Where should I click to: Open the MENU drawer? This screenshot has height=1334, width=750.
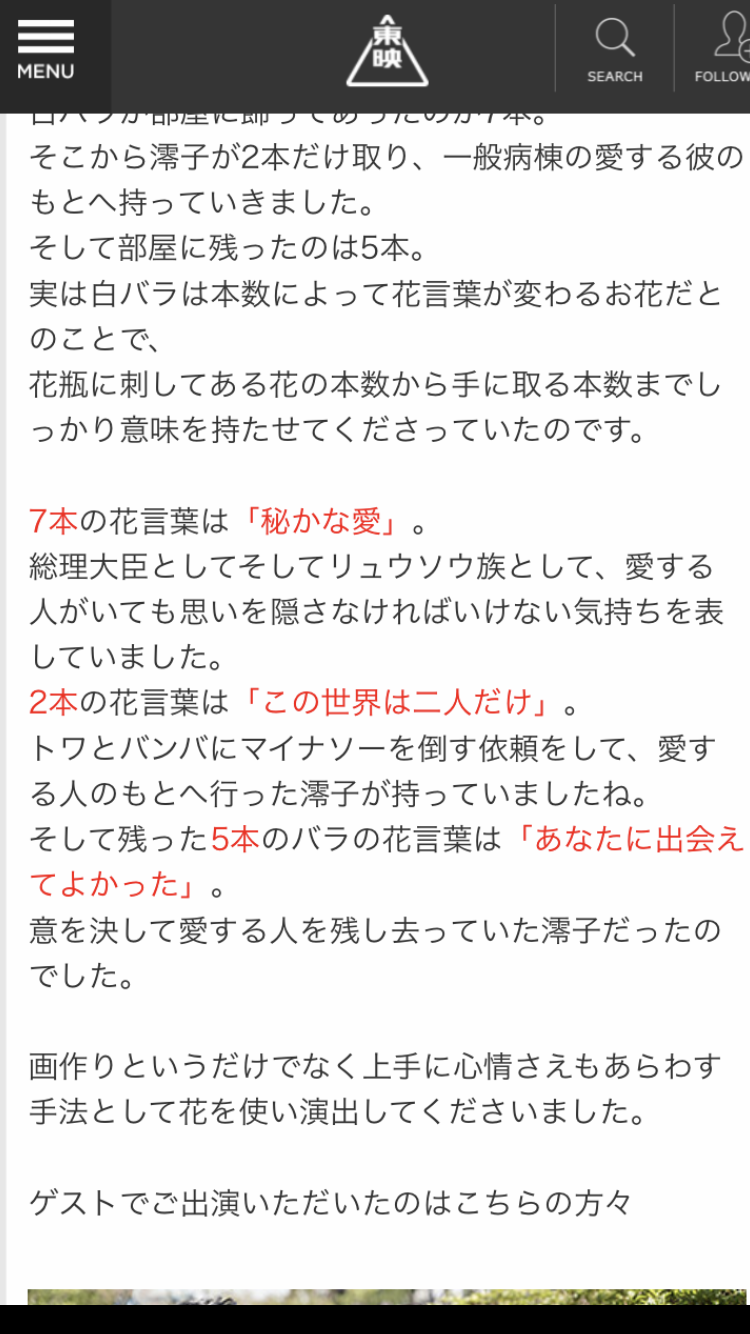click(46, 50)
